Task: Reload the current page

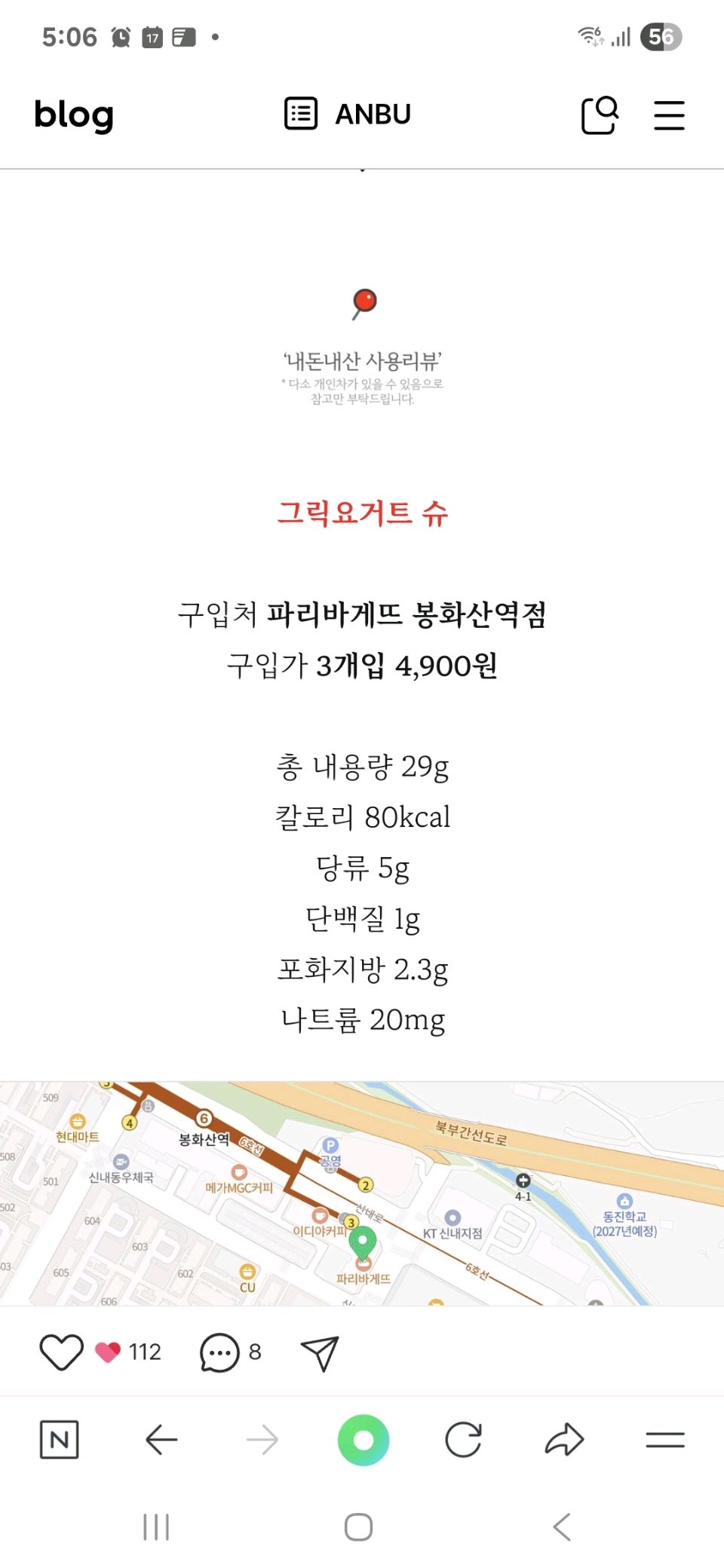Action: (463, 1440)
